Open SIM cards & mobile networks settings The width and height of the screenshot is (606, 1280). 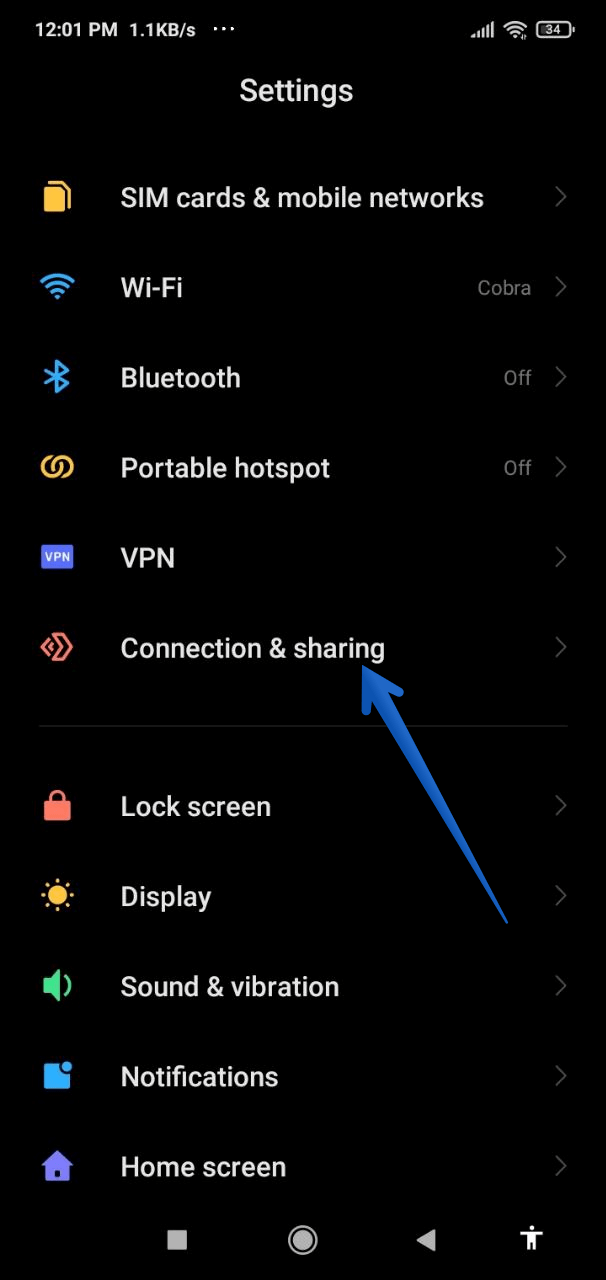(x=303, y=198)
